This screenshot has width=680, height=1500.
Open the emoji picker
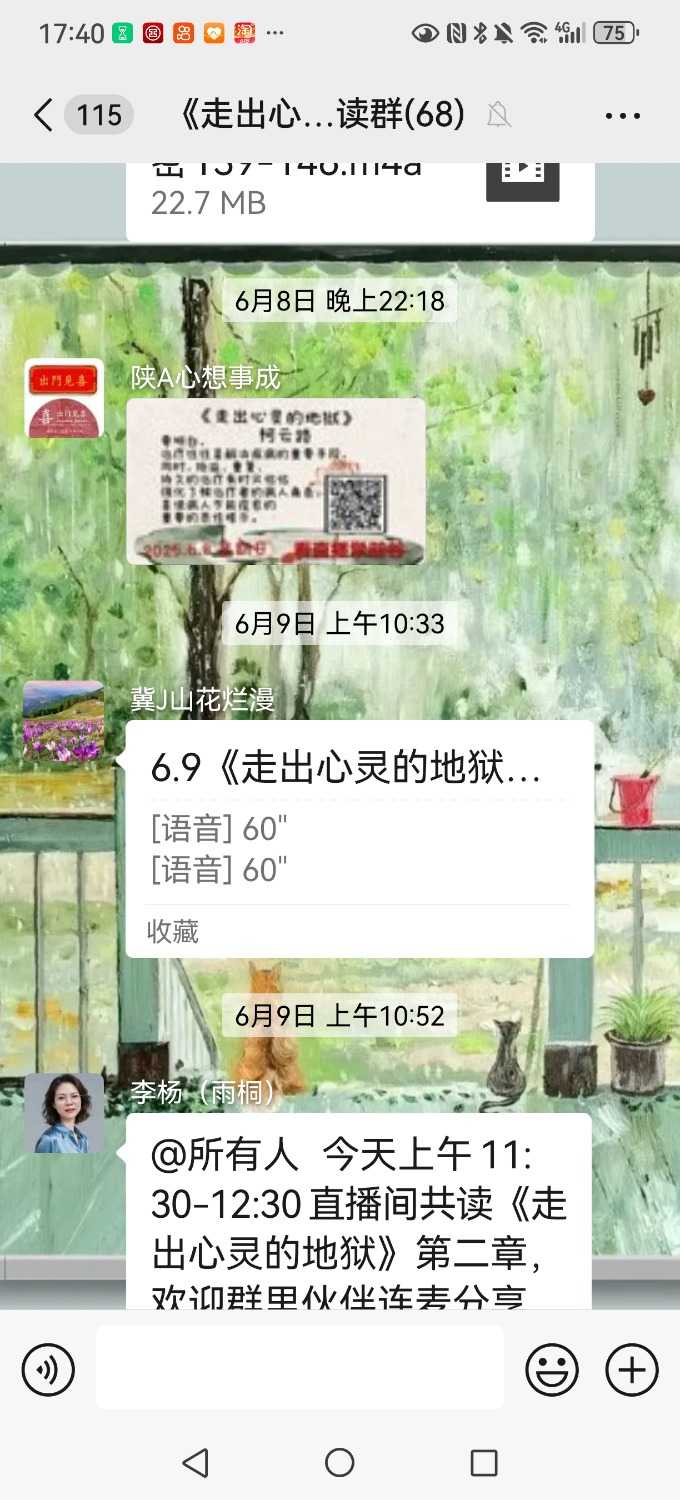click(552, 1369)
